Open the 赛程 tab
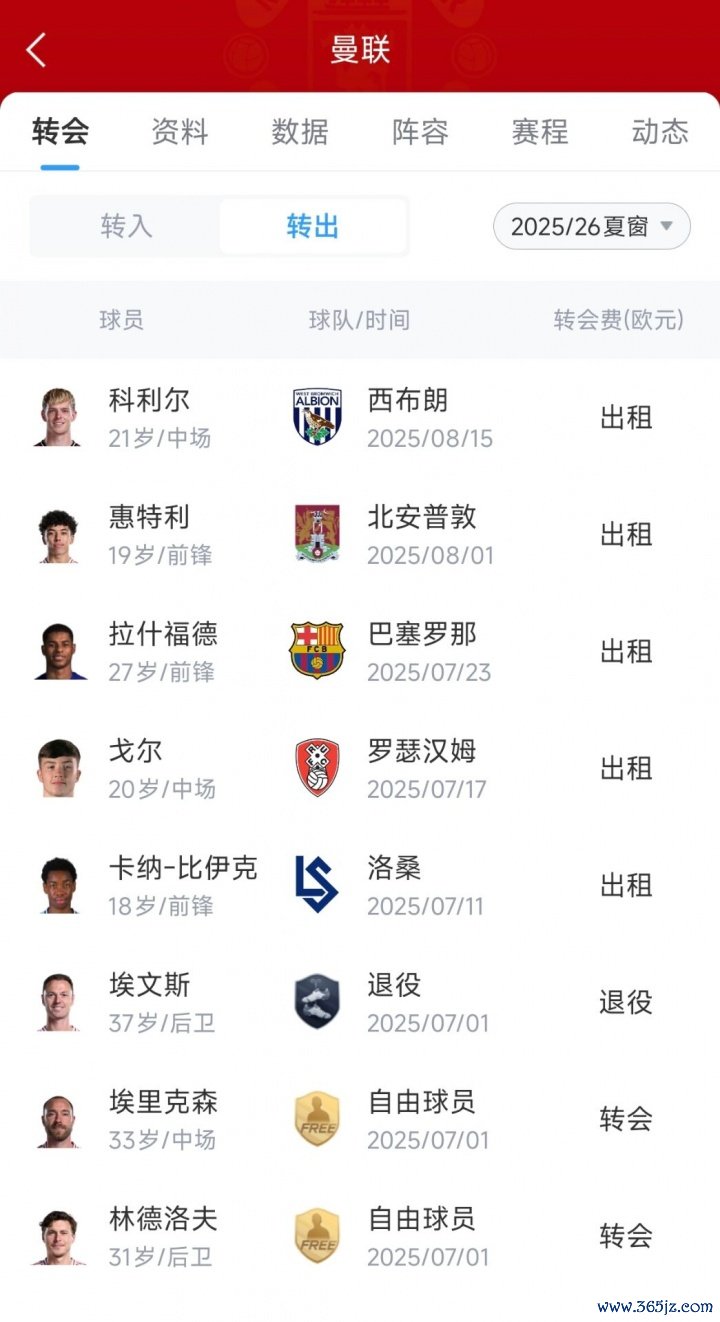Viewport: 720px width, 1322px height. coord(540,132)
